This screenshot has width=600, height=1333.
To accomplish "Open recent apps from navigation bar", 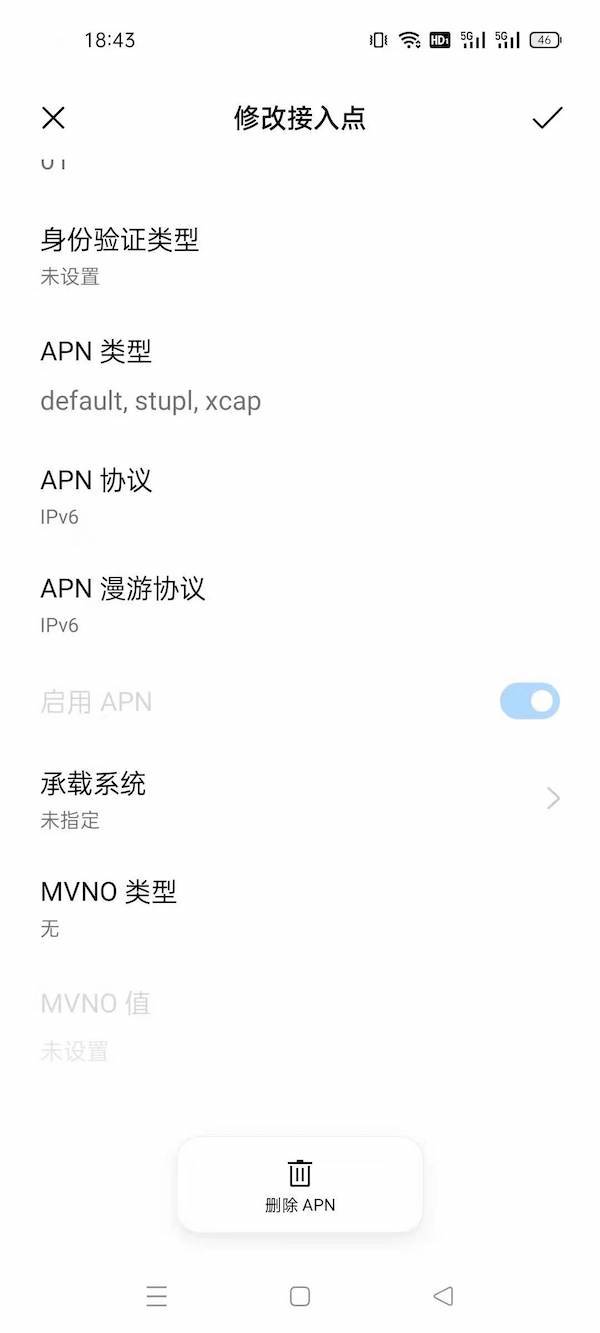I will tap(156, 1297).
